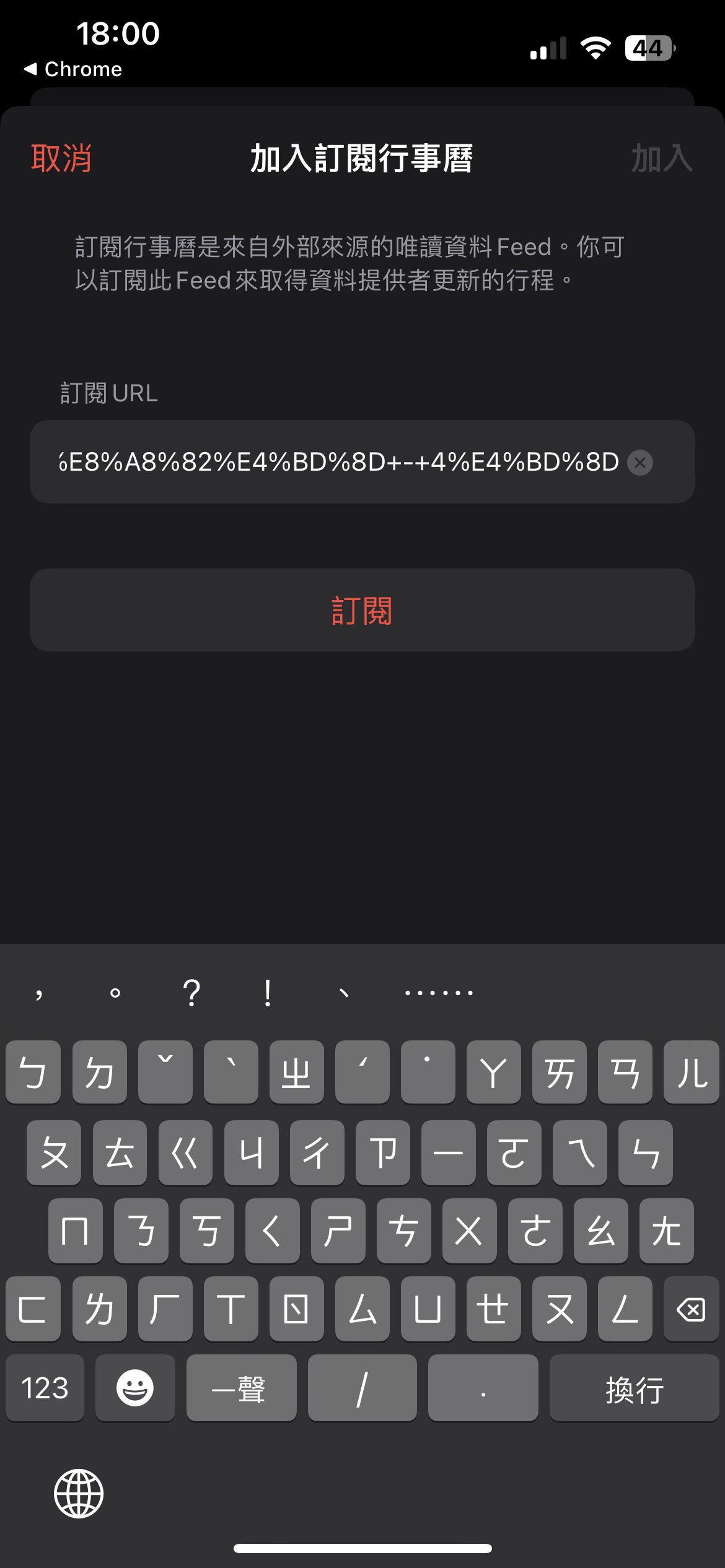The image size is (725, 1568).
Task: Type the slash key
Action: click(x=362, y=1388)
